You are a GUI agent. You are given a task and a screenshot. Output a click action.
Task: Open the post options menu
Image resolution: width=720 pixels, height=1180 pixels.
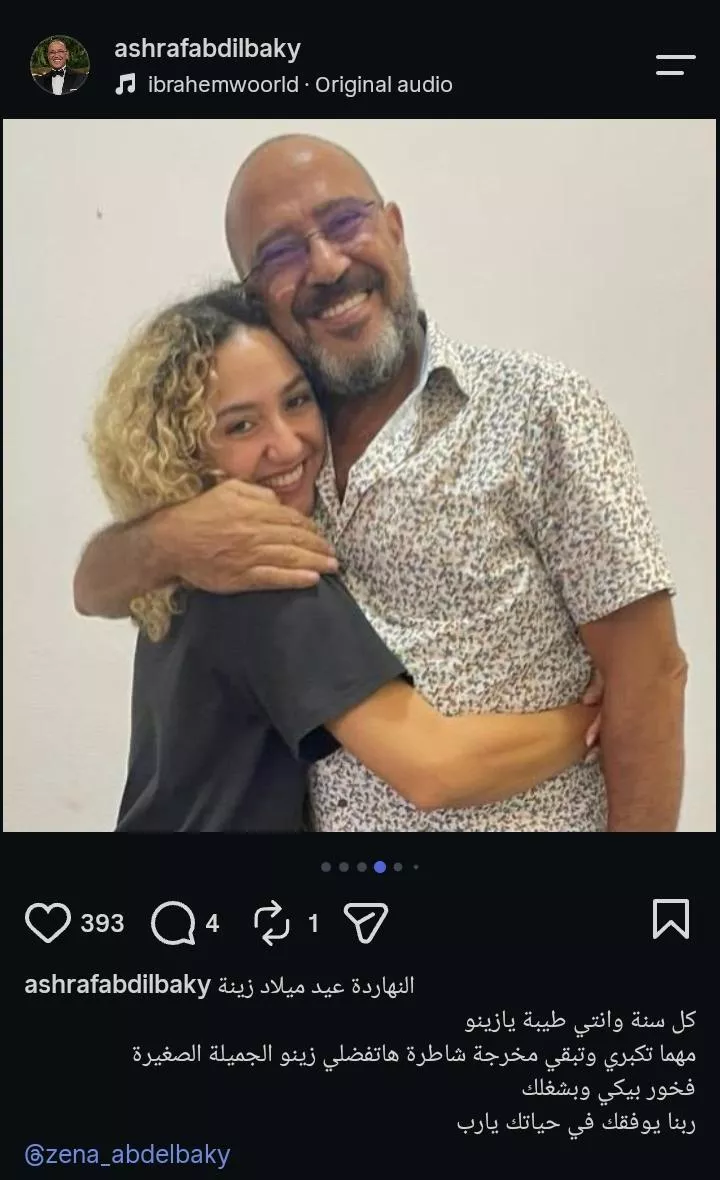[x=675, y=65]
